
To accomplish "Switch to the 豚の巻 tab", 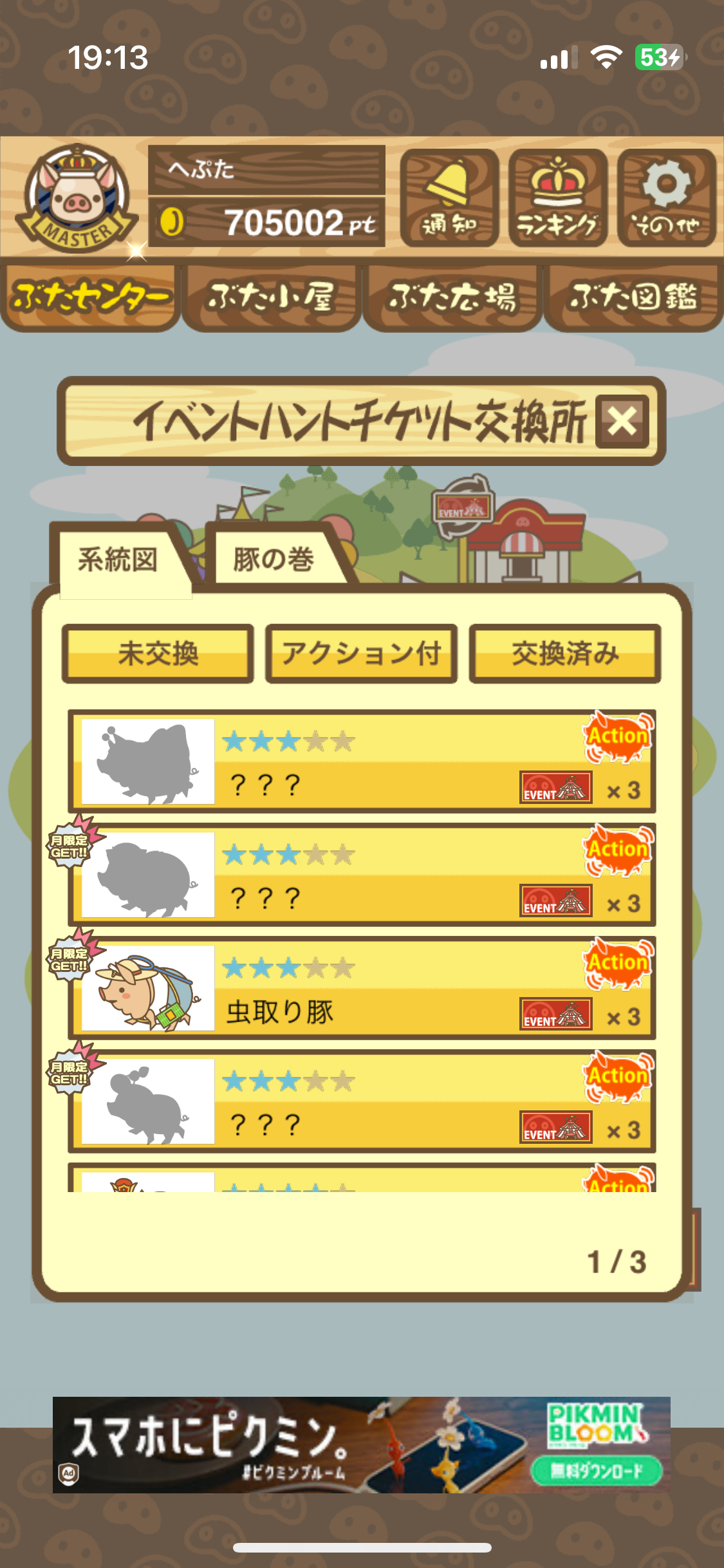I will tap(274, 559).
